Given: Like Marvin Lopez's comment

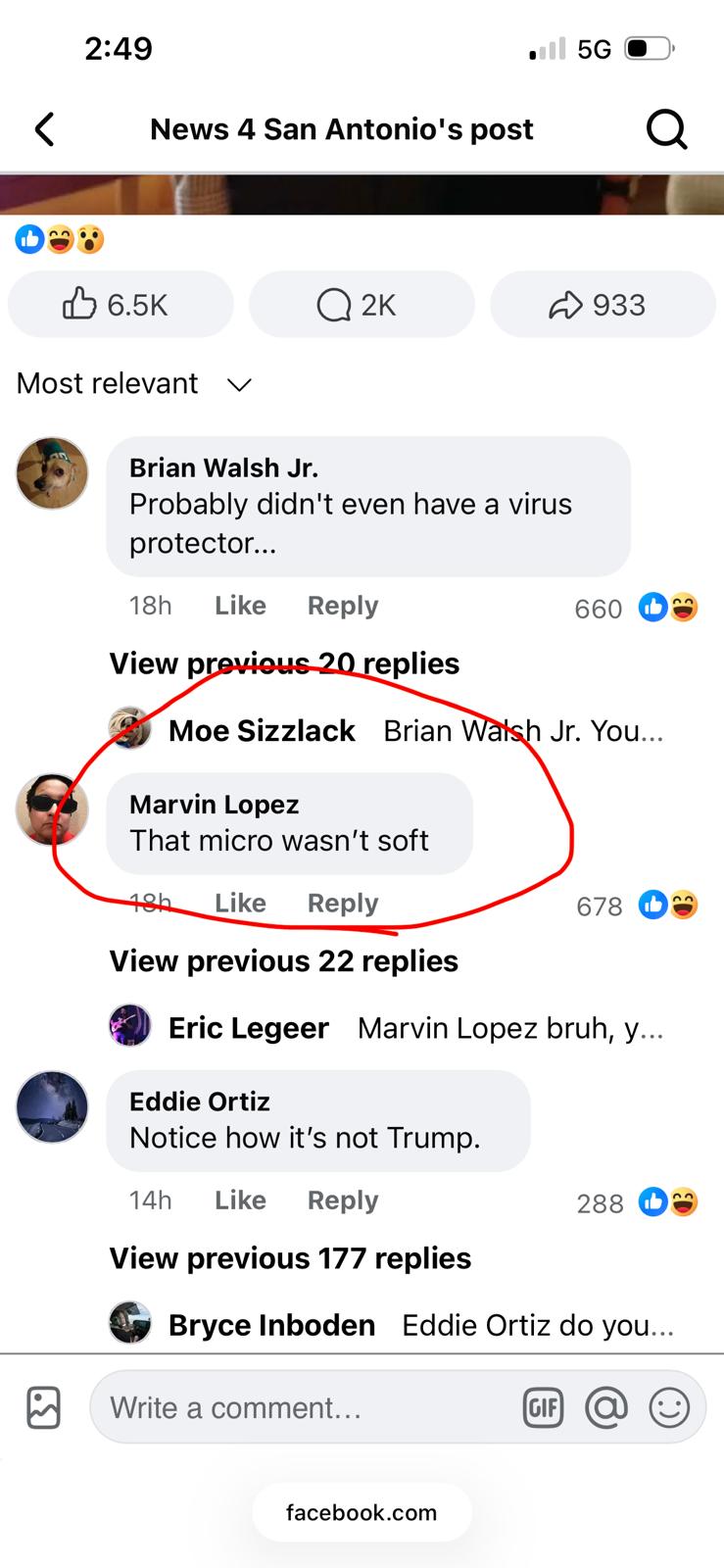Looking at the screenshot, I should (x=240, y=903).
